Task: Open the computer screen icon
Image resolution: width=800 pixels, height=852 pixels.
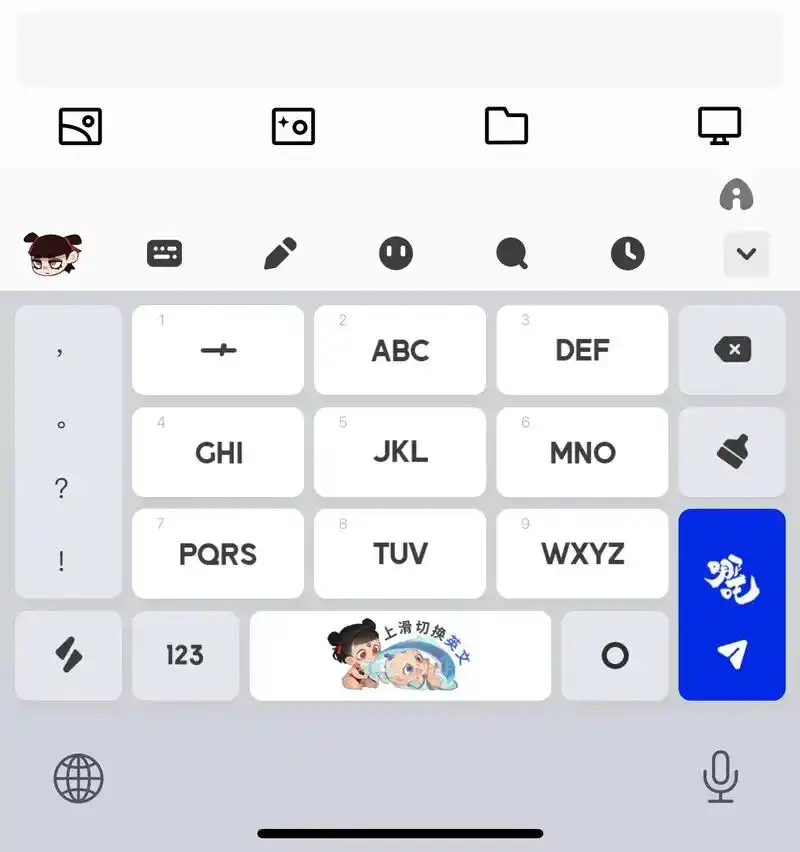Action: pos(719,127)
